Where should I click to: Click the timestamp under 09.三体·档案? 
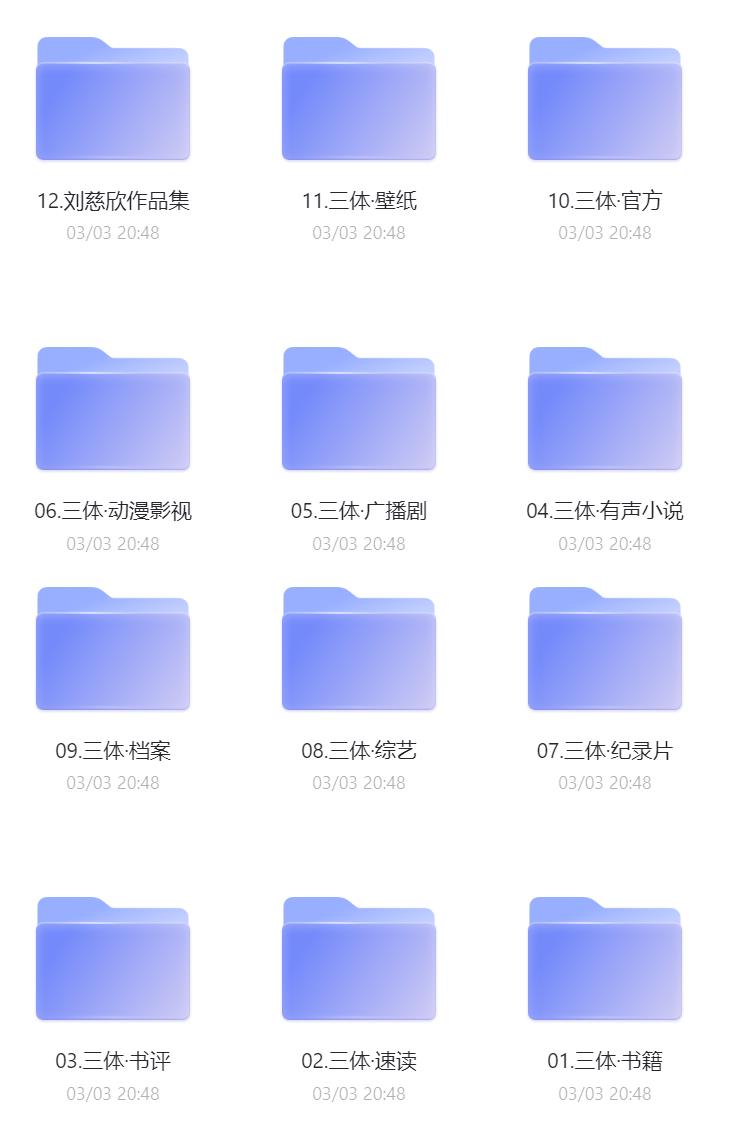112,784
